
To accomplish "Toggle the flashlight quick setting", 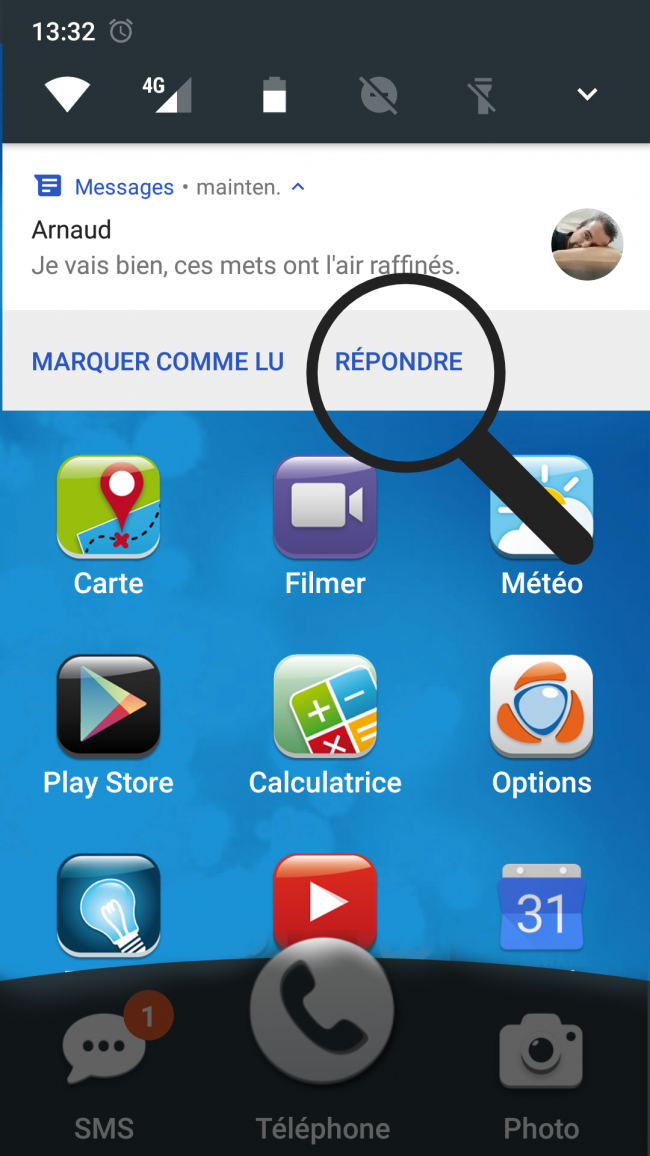I will click(483, 96).
